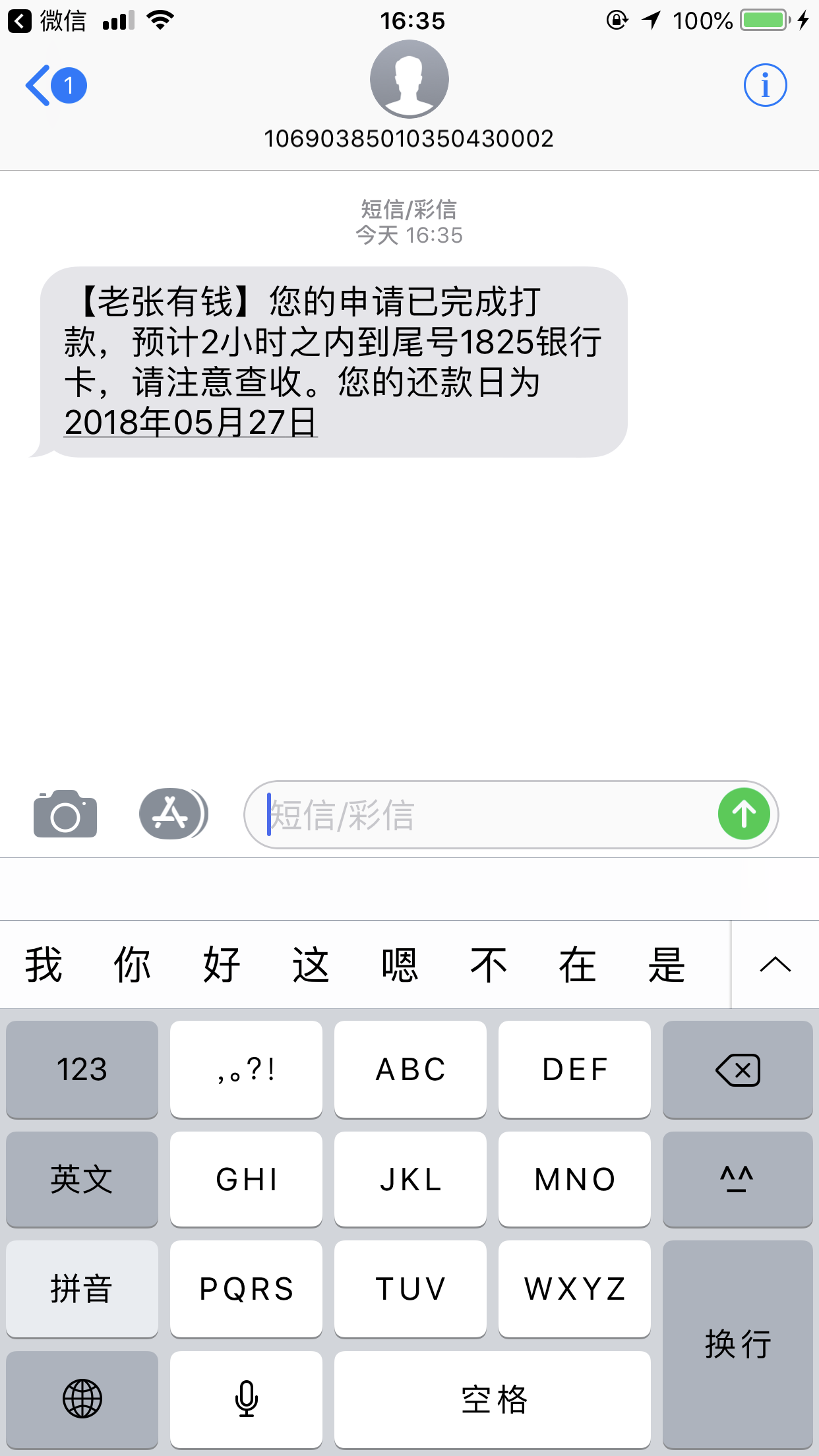Screen dimensions: 819x1456
Task: Return to 微信 via the status bar
Action: (x=47, y=21)
